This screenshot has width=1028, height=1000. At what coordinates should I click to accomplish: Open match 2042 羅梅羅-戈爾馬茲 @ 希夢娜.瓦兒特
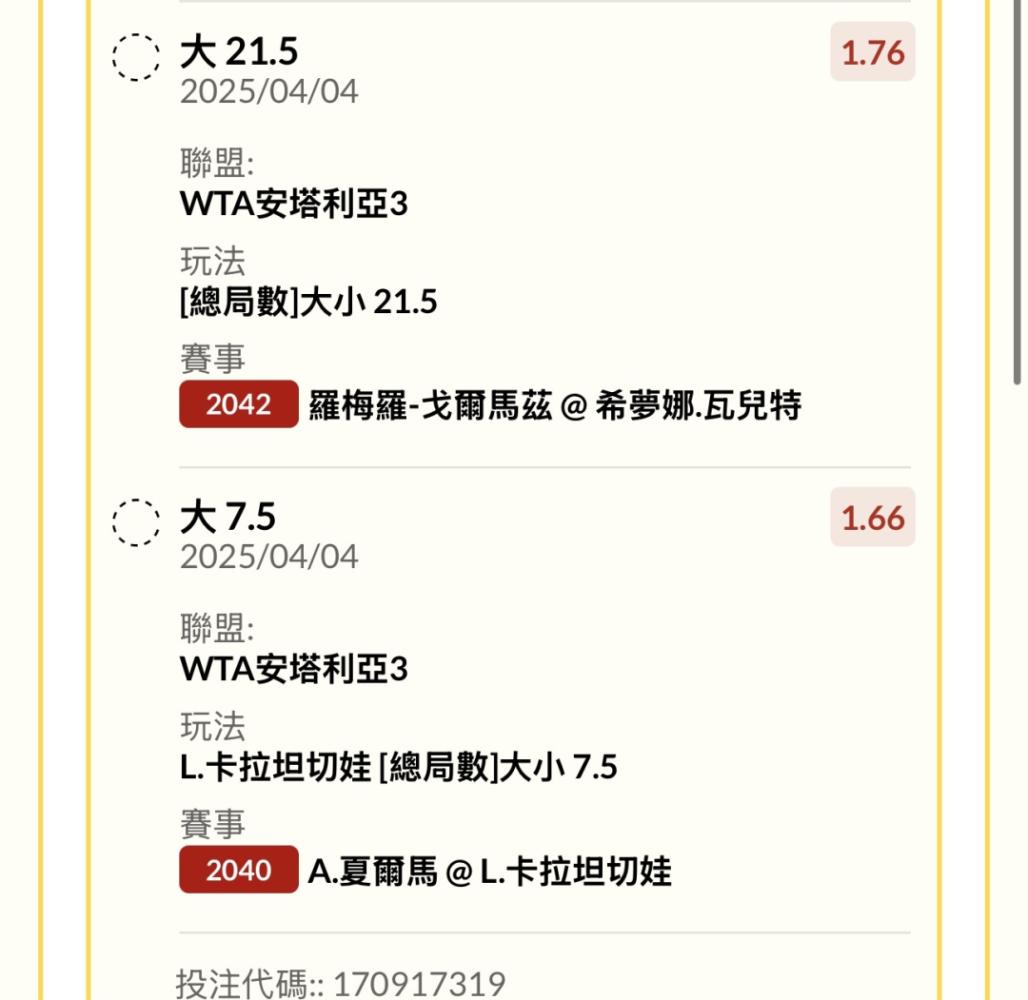(490, 404)
